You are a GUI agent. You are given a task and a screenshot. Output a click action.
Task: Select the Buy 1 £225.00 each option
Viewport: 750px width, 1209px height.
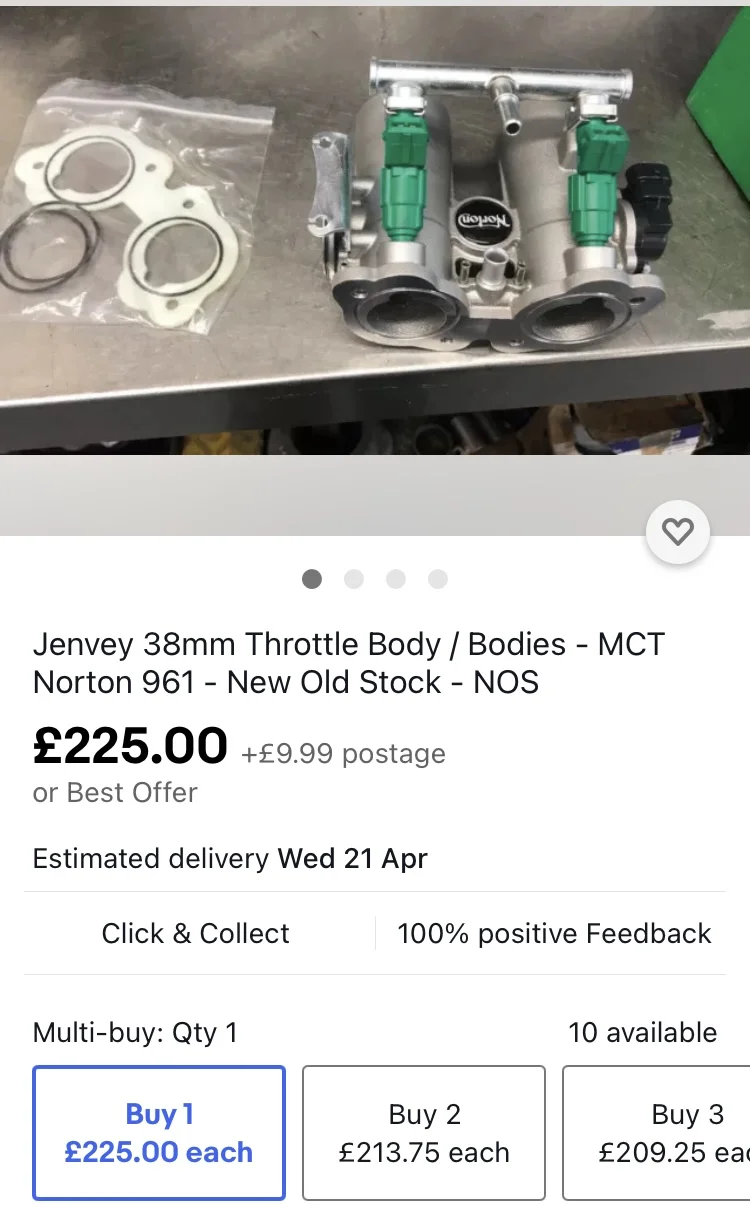pyautogui.click(x=159, y=1132)
